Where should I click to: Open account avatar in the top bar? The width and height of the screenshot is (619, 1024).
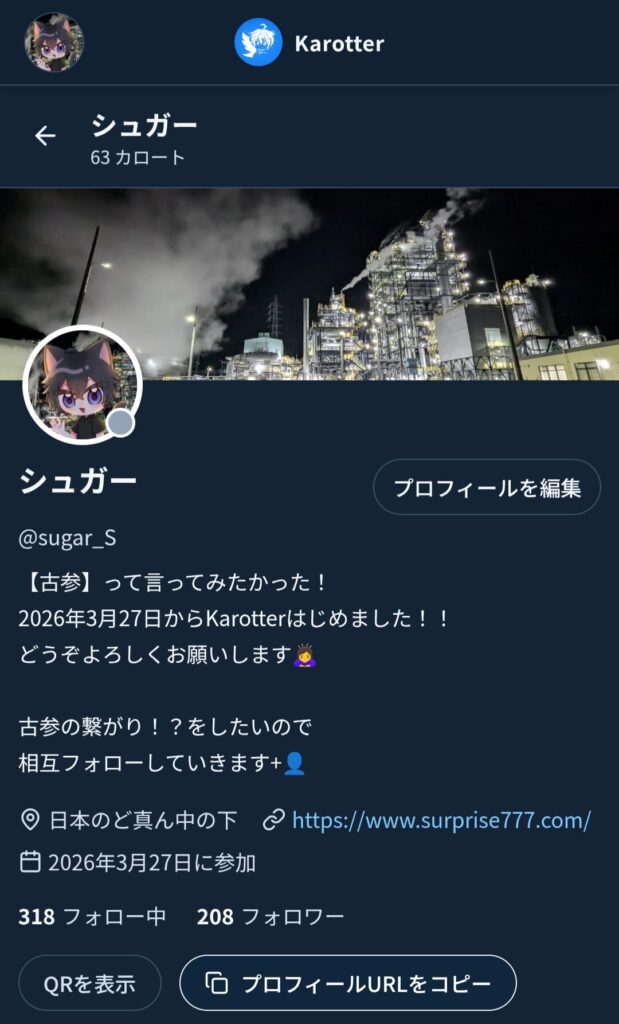coord(54,43)
